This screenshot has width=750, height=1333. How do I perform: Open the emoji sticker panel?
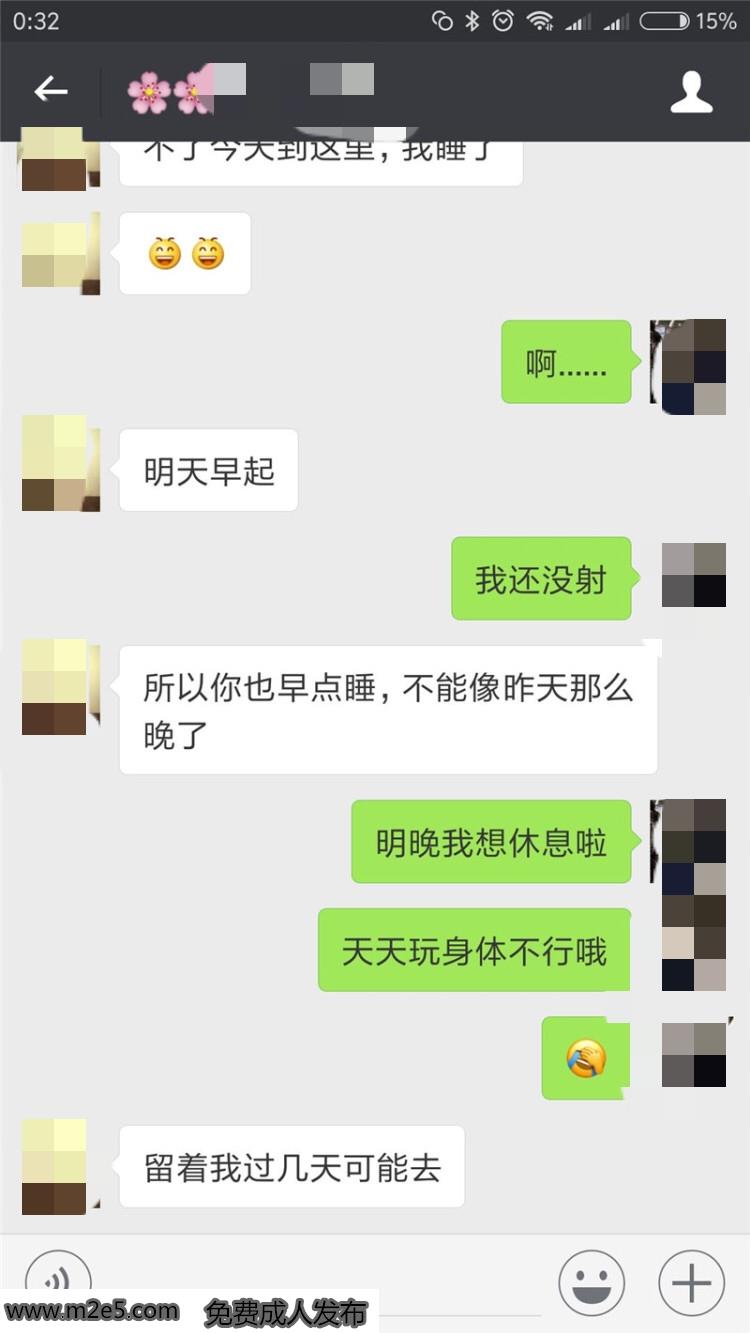tap(592, 1283)
